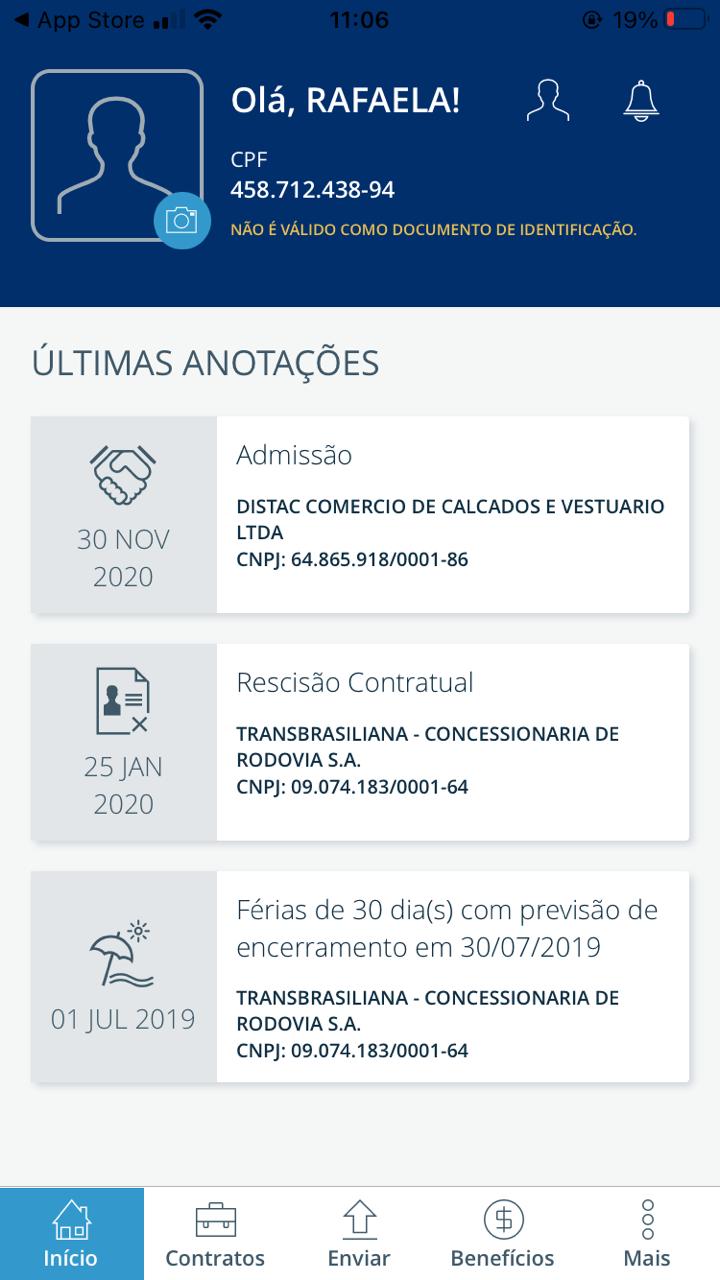The width and height of the screenshot is (720, 1280).
Task: Open the Admissão card for DISTAC COMERCIO
Action: (360, 515)
